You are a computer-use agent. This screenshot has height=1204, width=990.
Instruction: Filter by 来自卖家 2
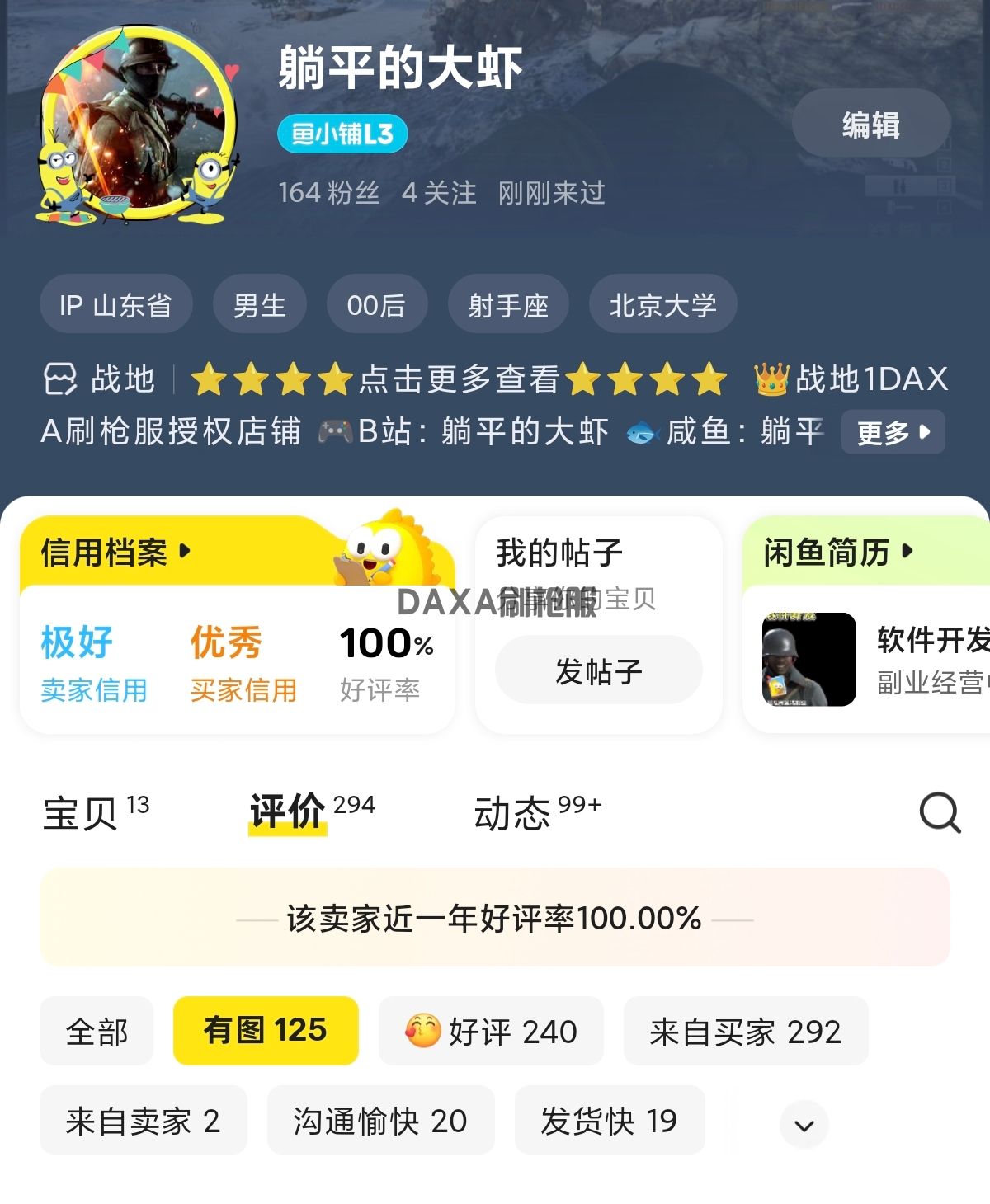click(x=143, y=1121)
